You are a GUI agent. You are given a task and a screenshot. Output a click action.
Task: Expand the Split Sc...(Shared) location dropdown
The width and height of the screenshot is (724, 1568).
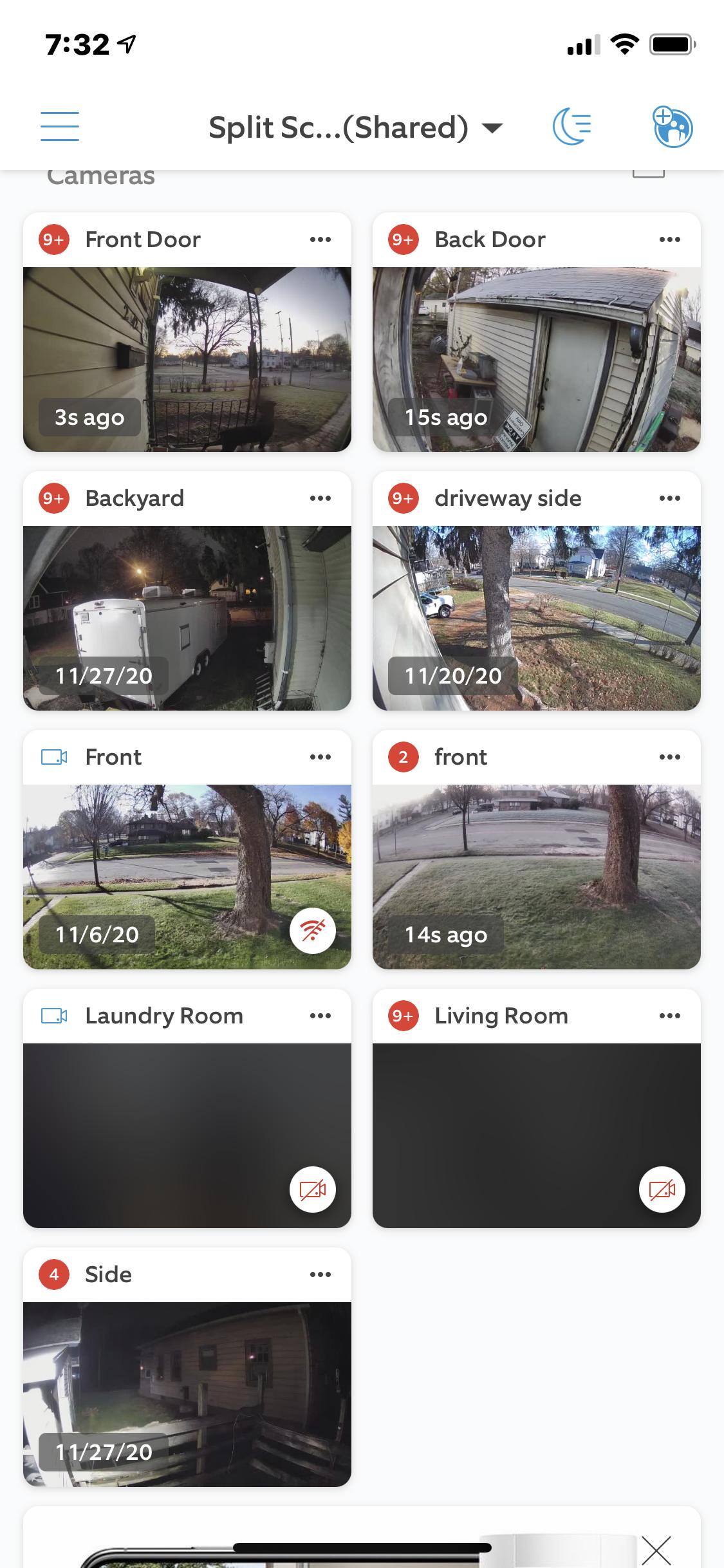[355, 127]
